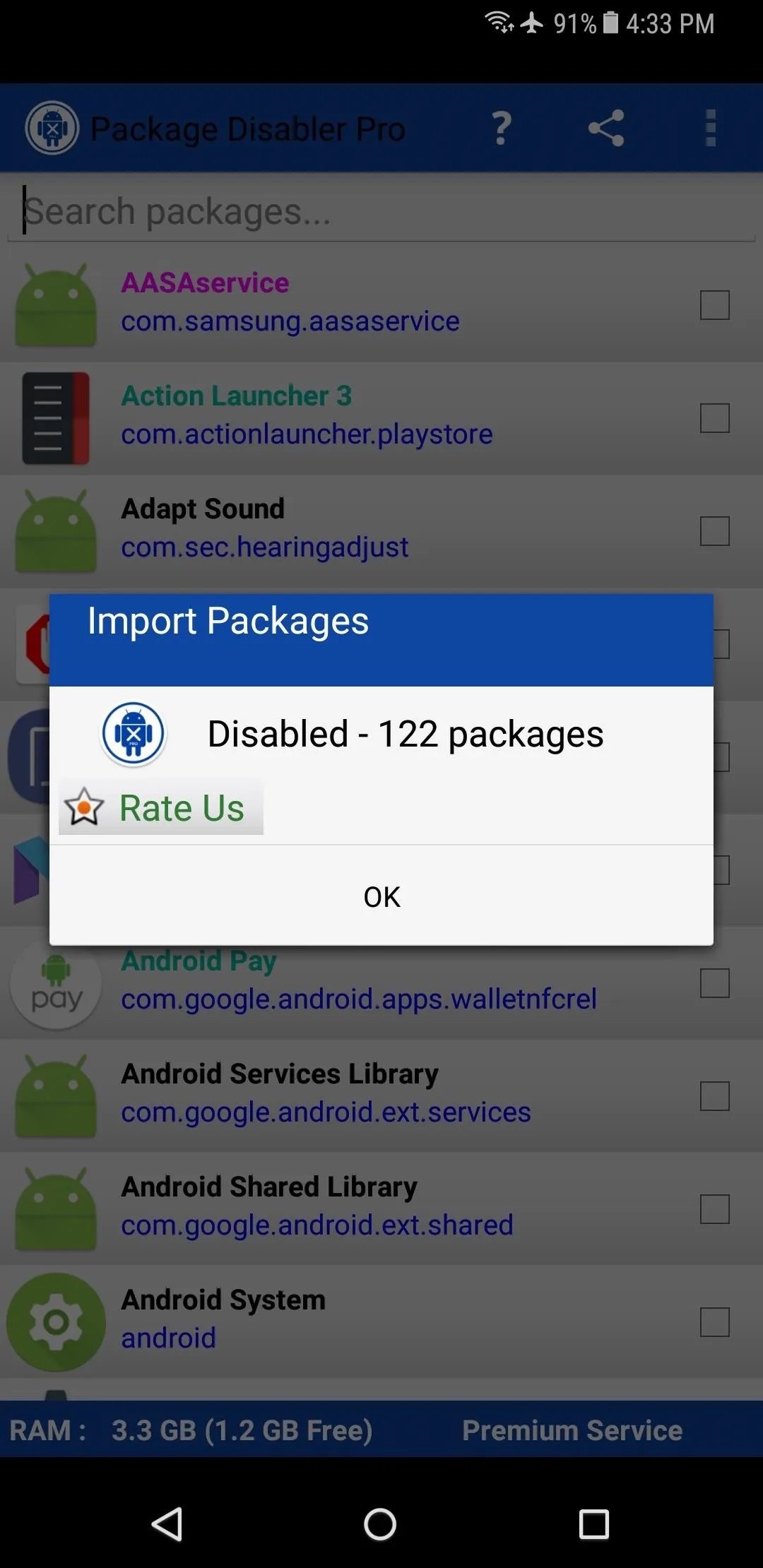Open the Android System package row
The height and width of the screenshot is (1568, 763).
tap(381, 1322)
